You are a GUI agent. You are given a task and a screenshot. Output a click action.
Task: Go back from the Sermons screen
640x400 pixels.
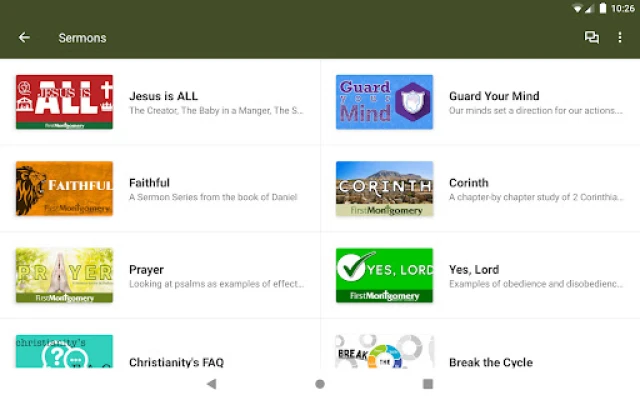(x=24, y=38)
